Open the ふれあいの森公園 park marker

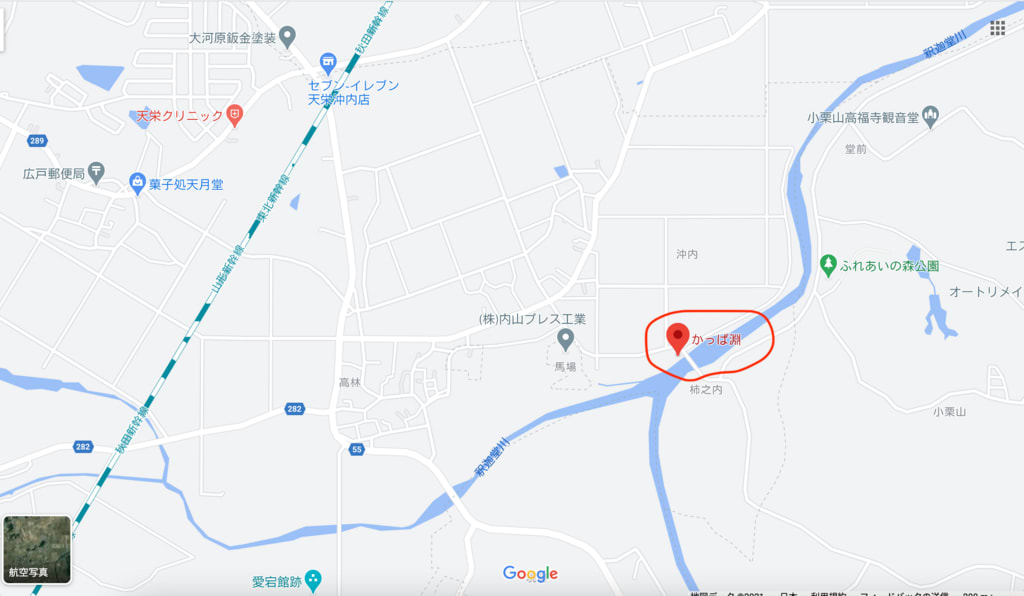tap(827, 266)
